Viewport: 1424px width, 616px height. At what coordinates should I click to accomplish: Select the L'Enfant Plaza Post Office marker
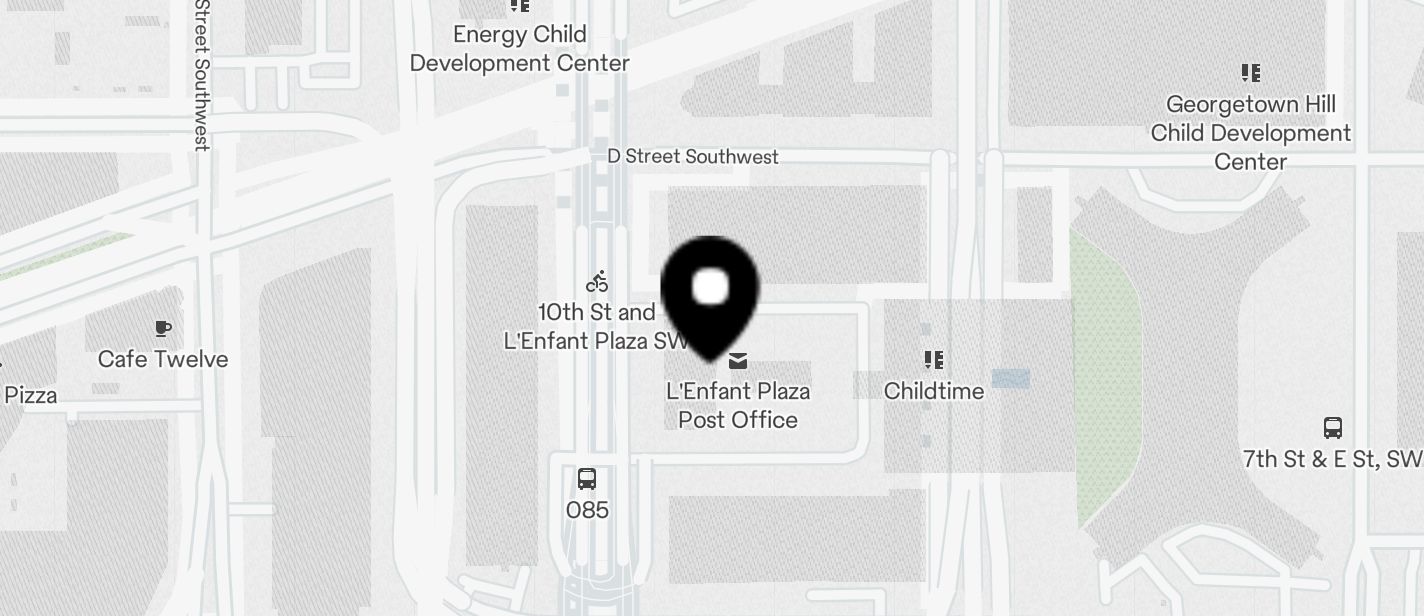click(738, 362)
